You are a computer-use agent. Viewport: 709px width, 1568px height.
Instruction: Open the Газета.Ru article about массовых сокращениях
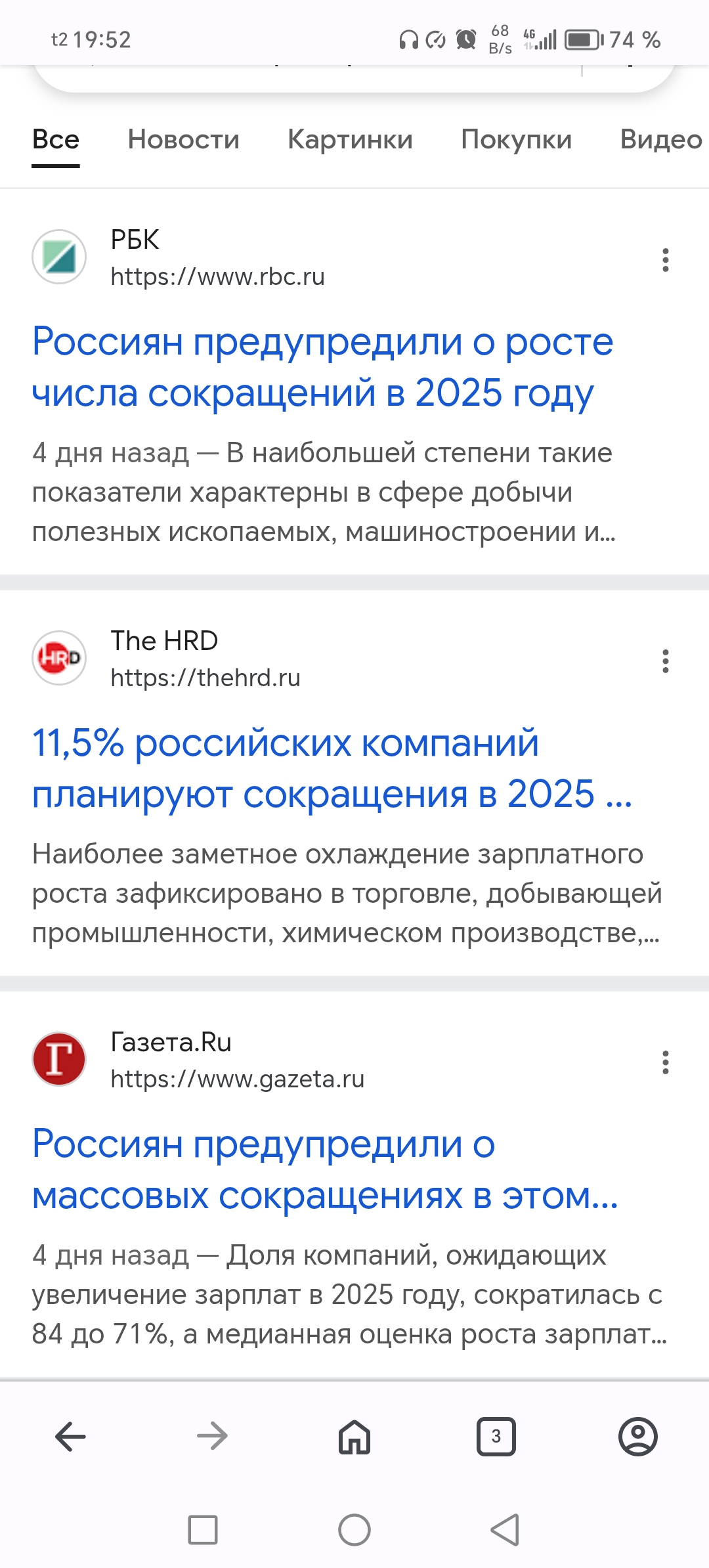pos(325,1169)
